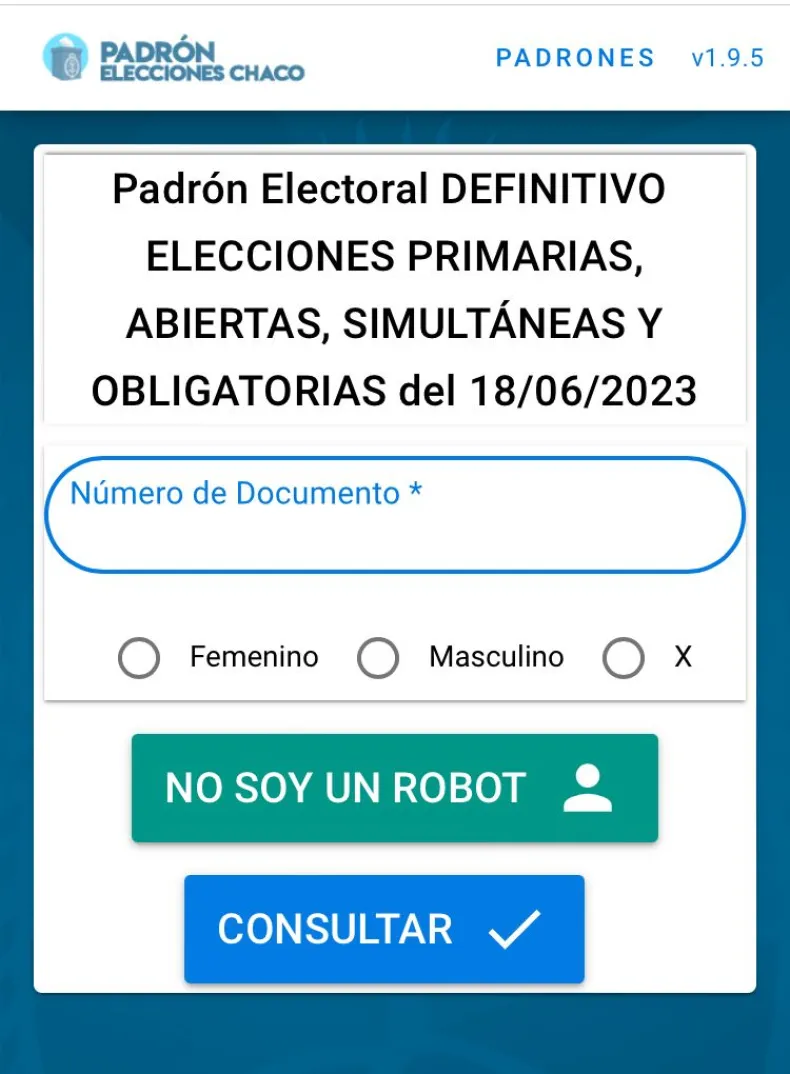
Task: Choose the Masculino radio option
Action: [379, 658]
